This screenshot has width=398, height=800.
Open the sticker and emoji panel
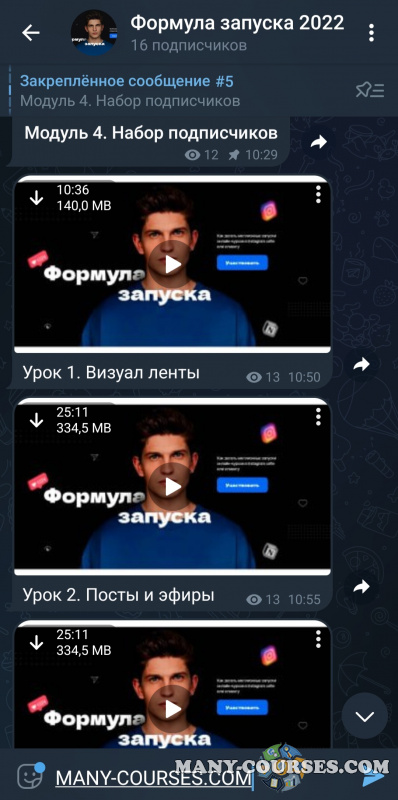click(31, 776)
